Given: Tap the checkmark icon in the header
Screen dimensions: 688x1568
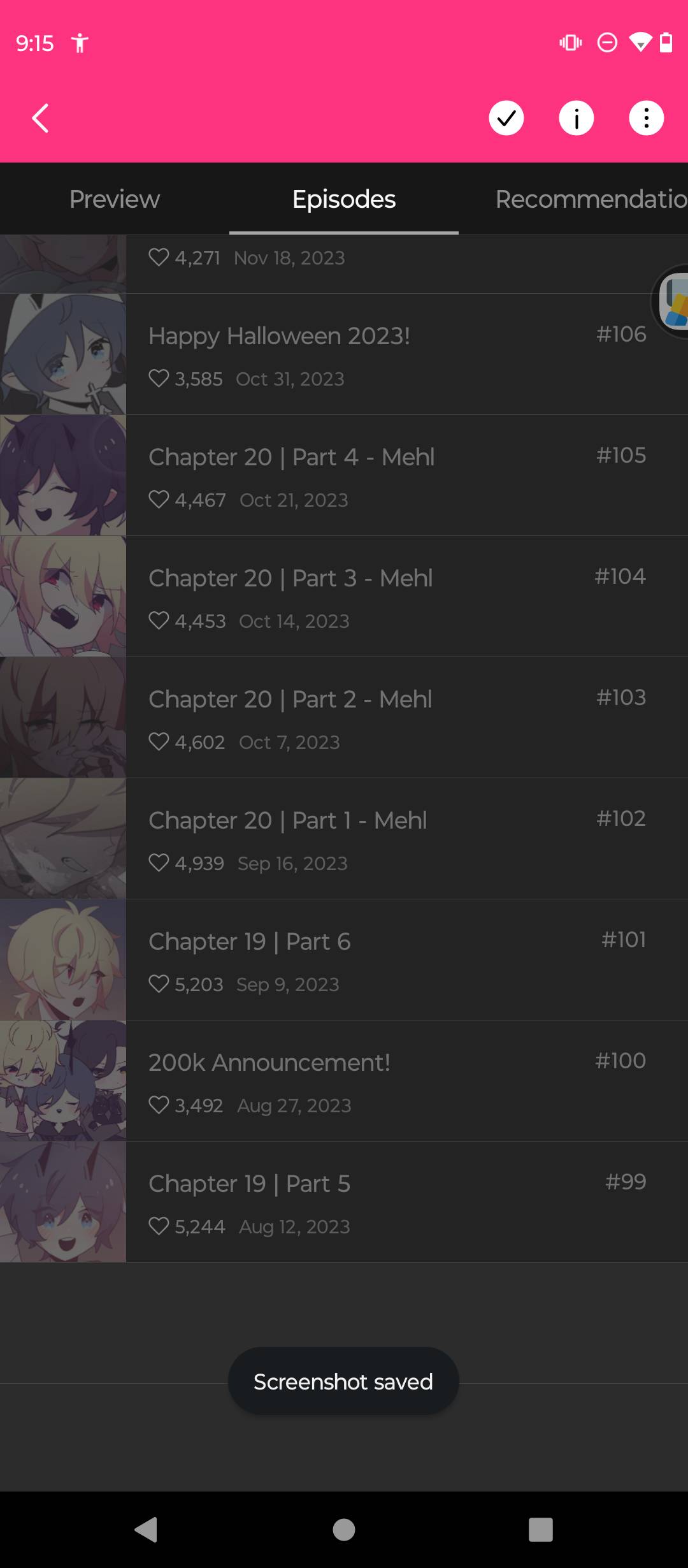Looking at the screenshot, I should point(506,119).
